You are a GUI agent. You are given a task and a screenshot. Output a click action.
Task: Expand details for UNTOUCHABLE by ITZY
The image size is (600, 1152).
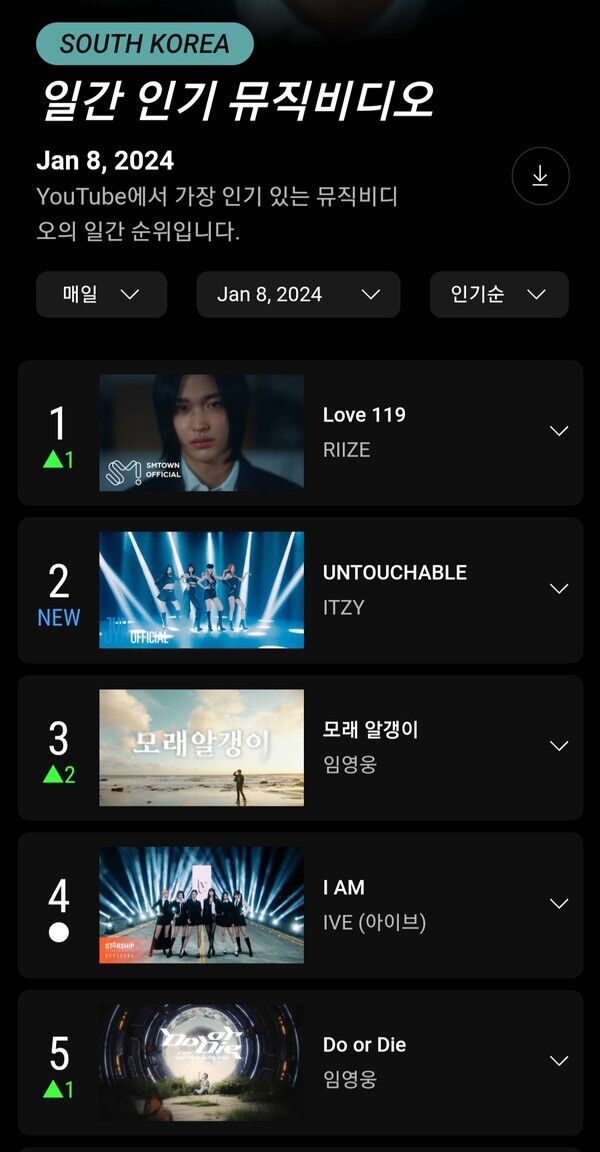pos(559,589)
